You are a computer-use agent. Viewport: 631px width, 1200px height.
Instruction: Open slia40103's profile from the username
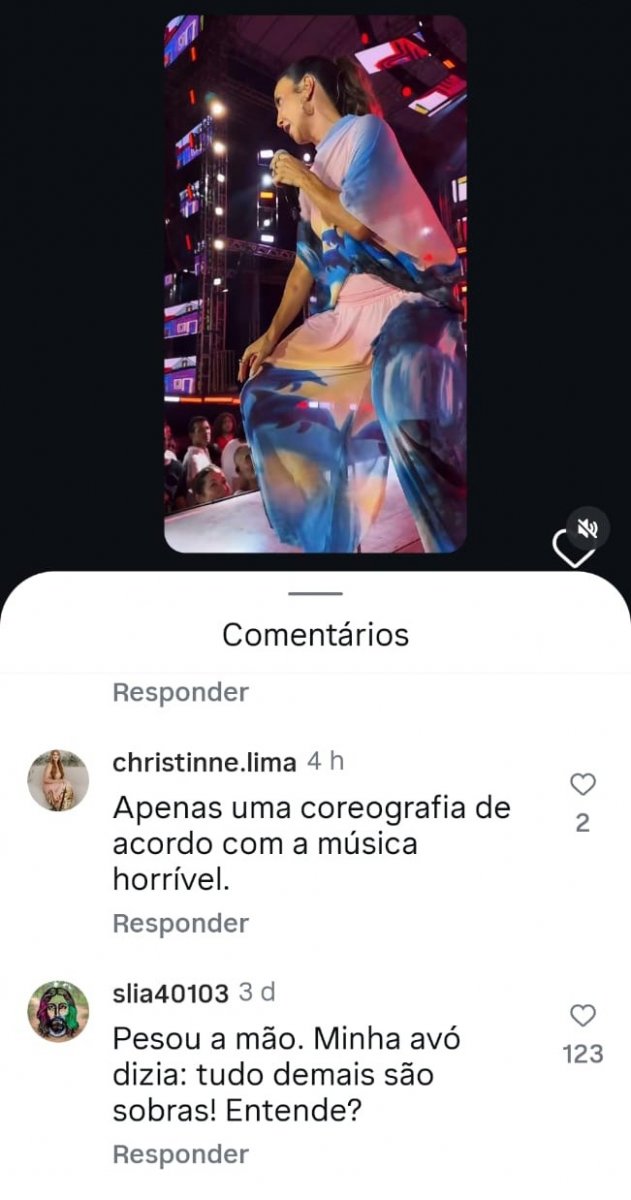170,993
